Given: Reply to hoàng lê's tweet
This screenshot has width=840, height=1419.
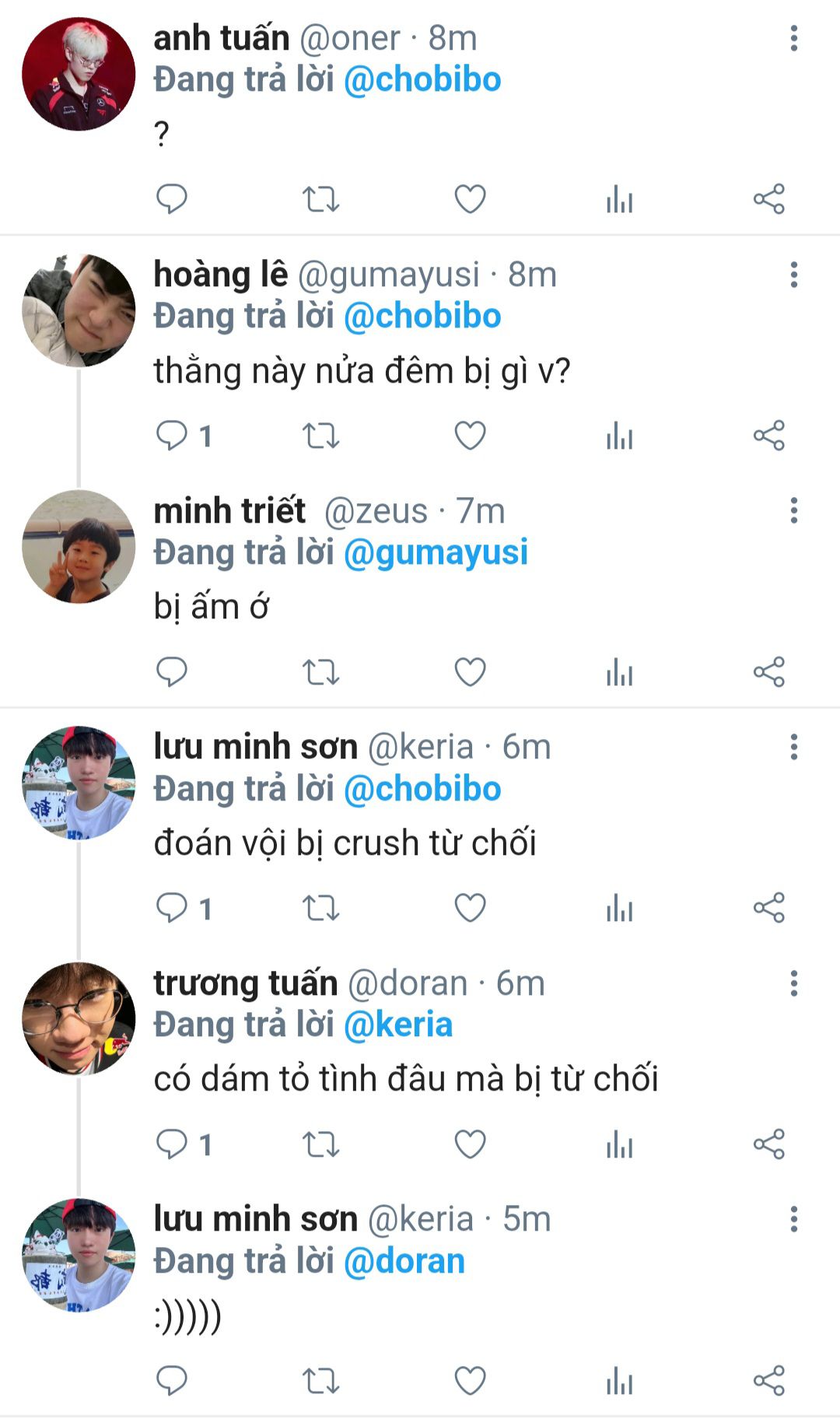Looking at the screenshot, I should [x=172, y=436].
